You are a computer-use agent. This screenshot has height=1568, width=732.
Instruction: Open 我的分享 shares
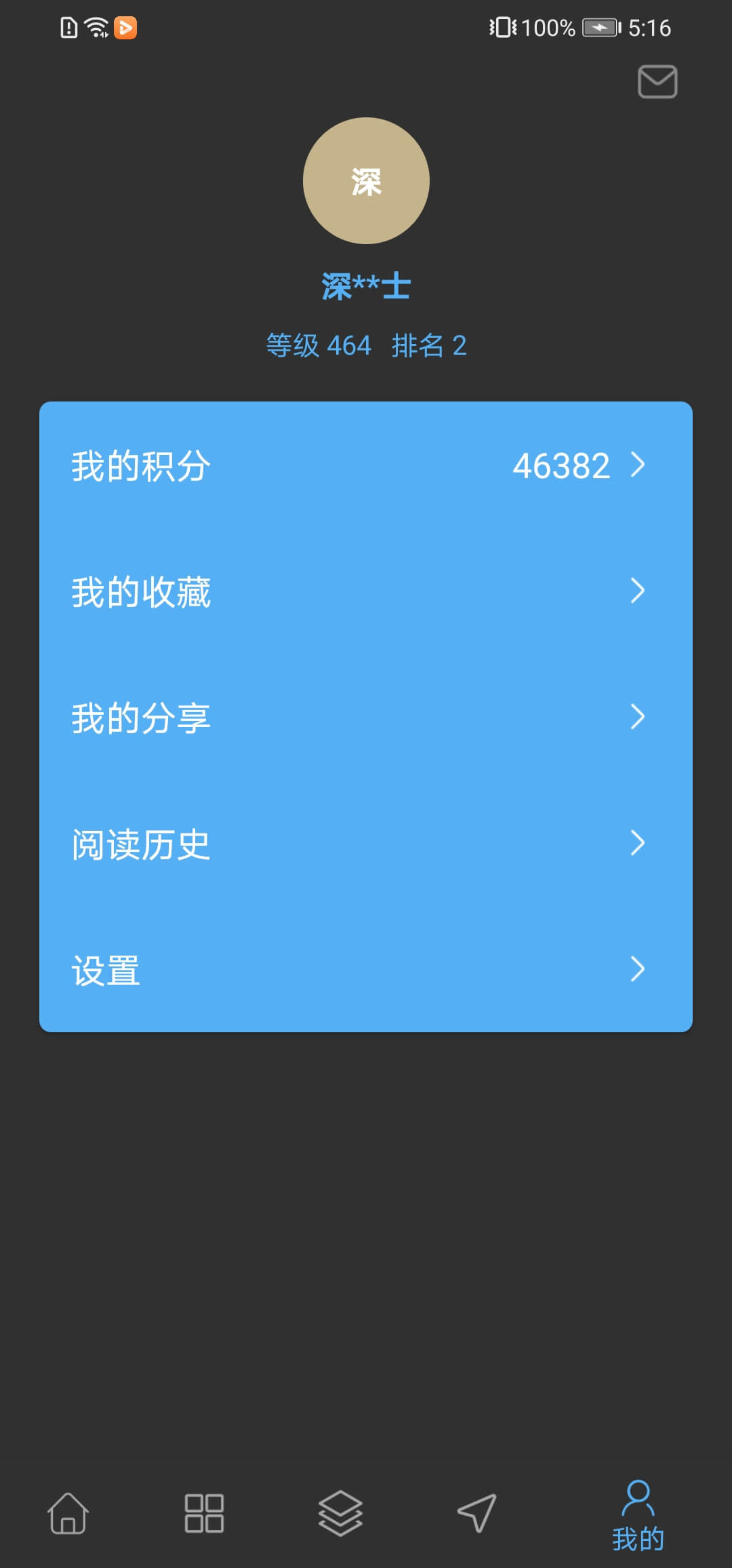coord(366,718)
